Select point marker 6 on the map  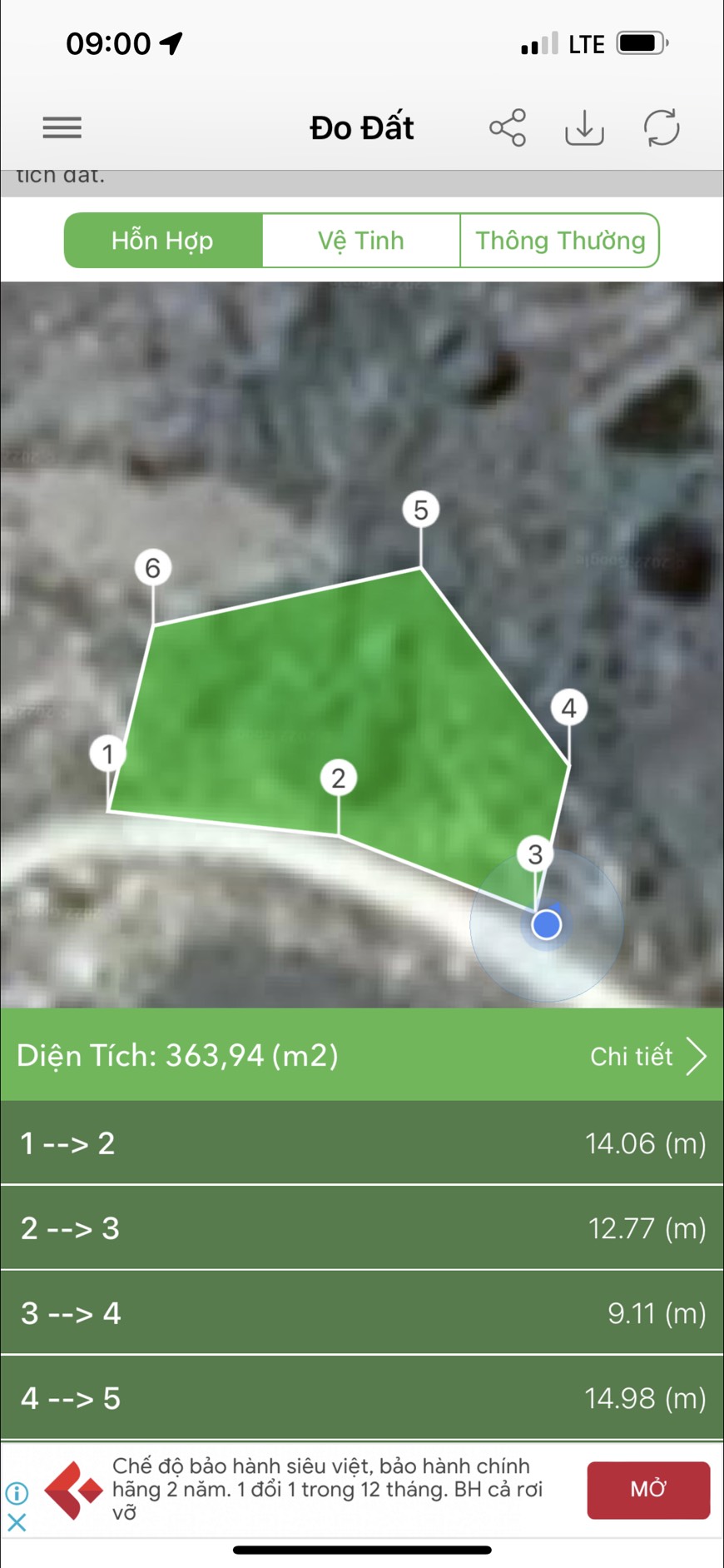[152, 568]
